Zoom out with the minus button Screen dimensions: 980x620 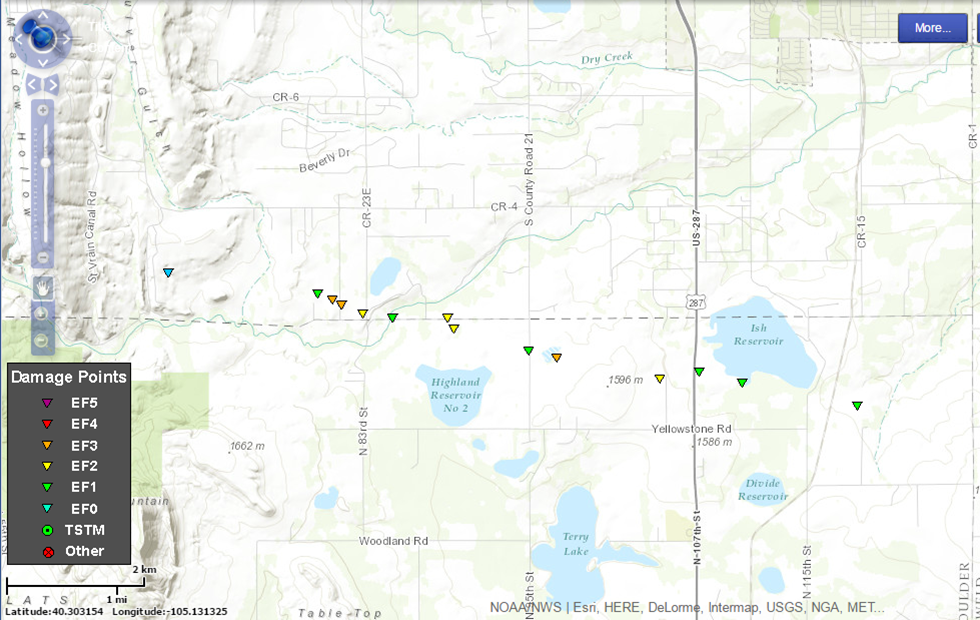43,258
